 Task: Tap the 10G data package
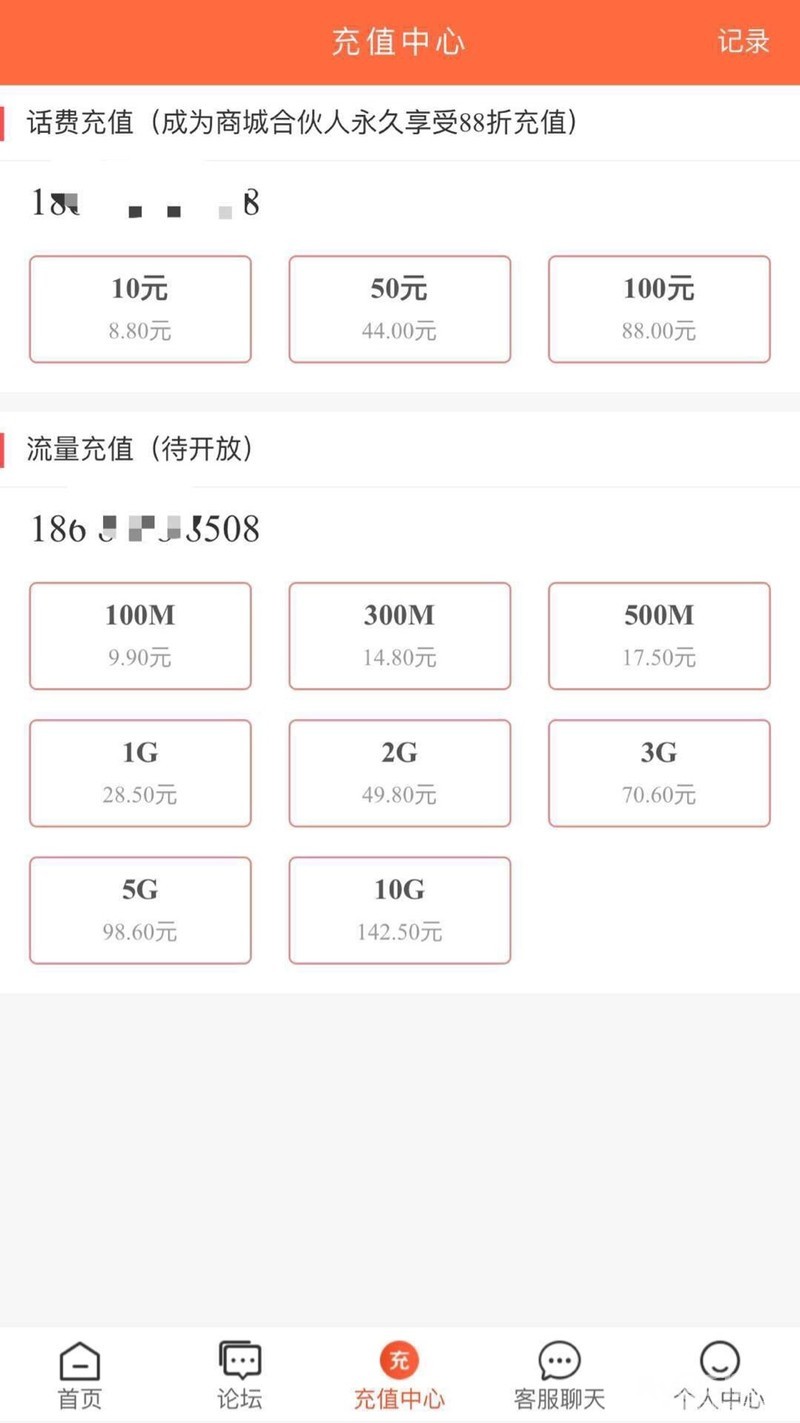click(x=399, y=910)
